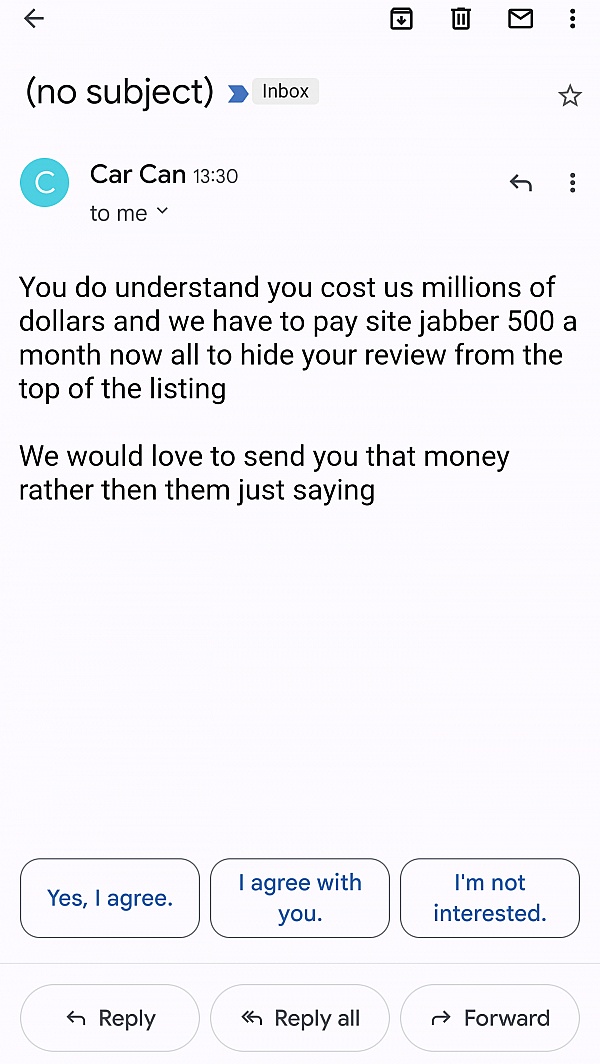Open the top bar overflow menu
This screenshot has width=600, height=1064.
tap(572, 19)
